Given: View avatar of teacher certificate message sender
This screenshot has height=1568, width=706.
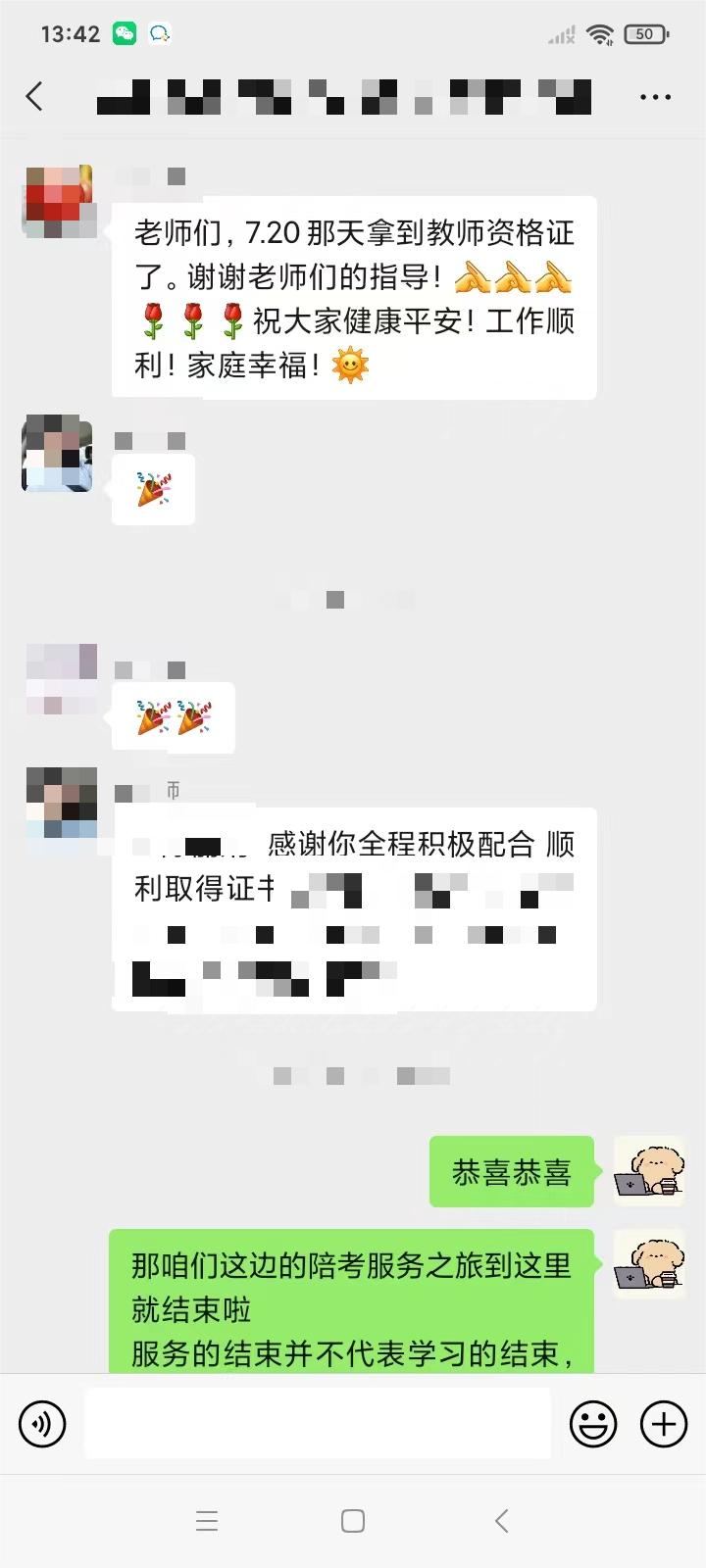Looking at the screenshot, I should pyautogui.click(x=59, y=202).
